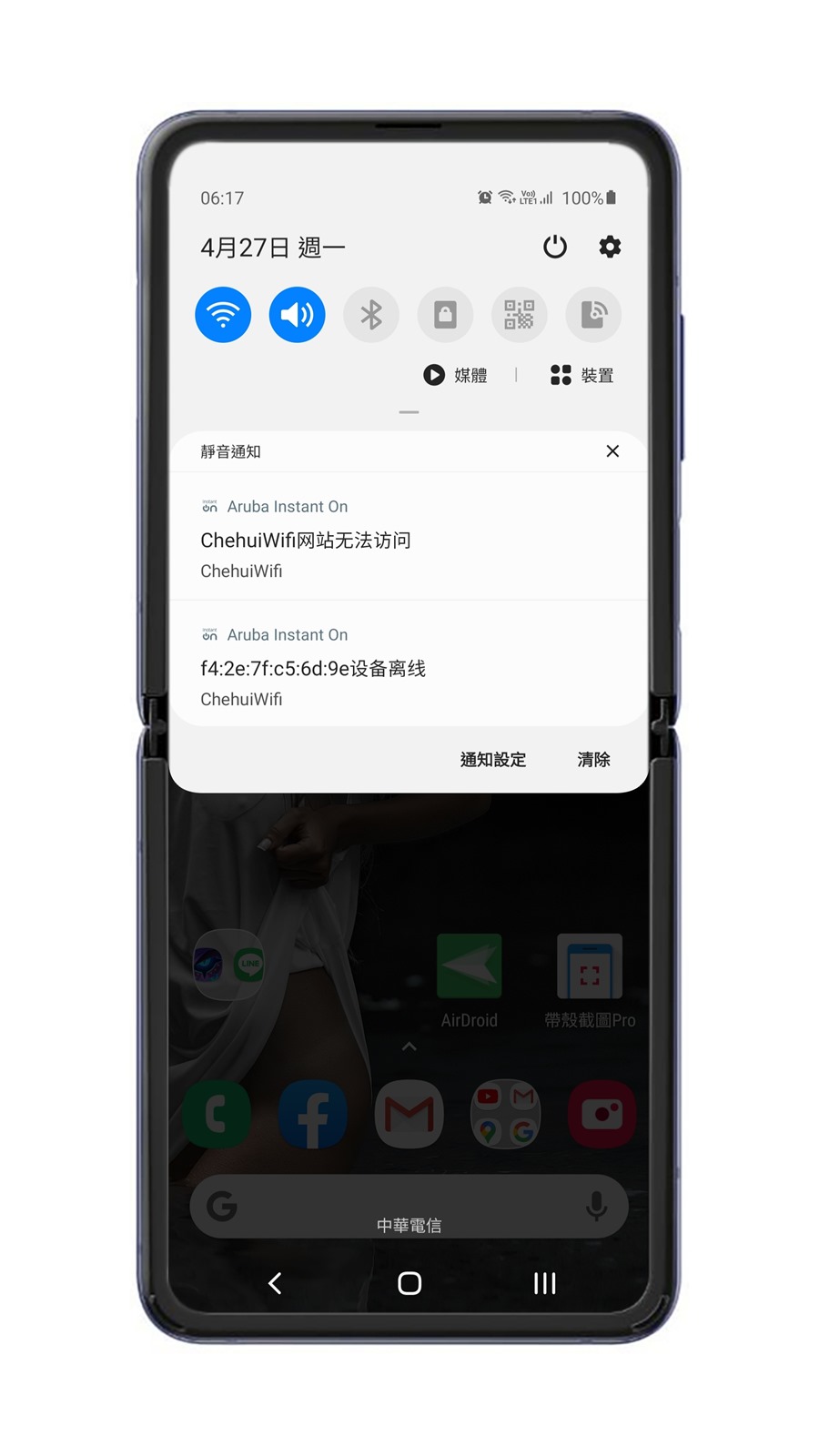Toggle the screen rotation lock tile
This screenshot has height=1456, width=819.
coord(445,315)
